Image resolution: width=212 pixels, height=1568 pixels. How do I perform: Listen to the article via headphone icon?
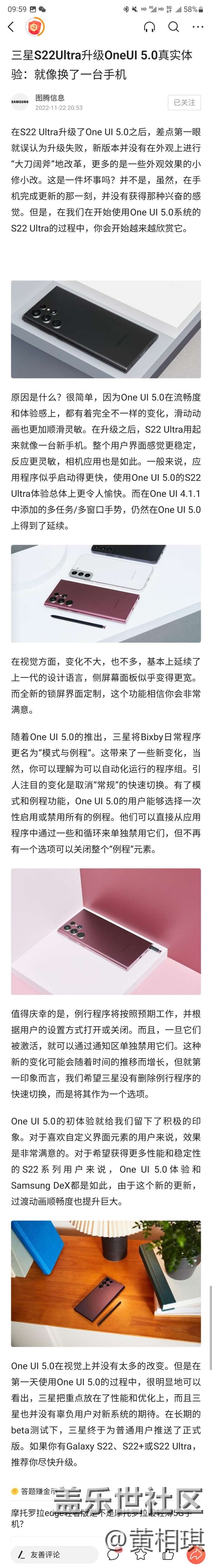click(149, 27)
